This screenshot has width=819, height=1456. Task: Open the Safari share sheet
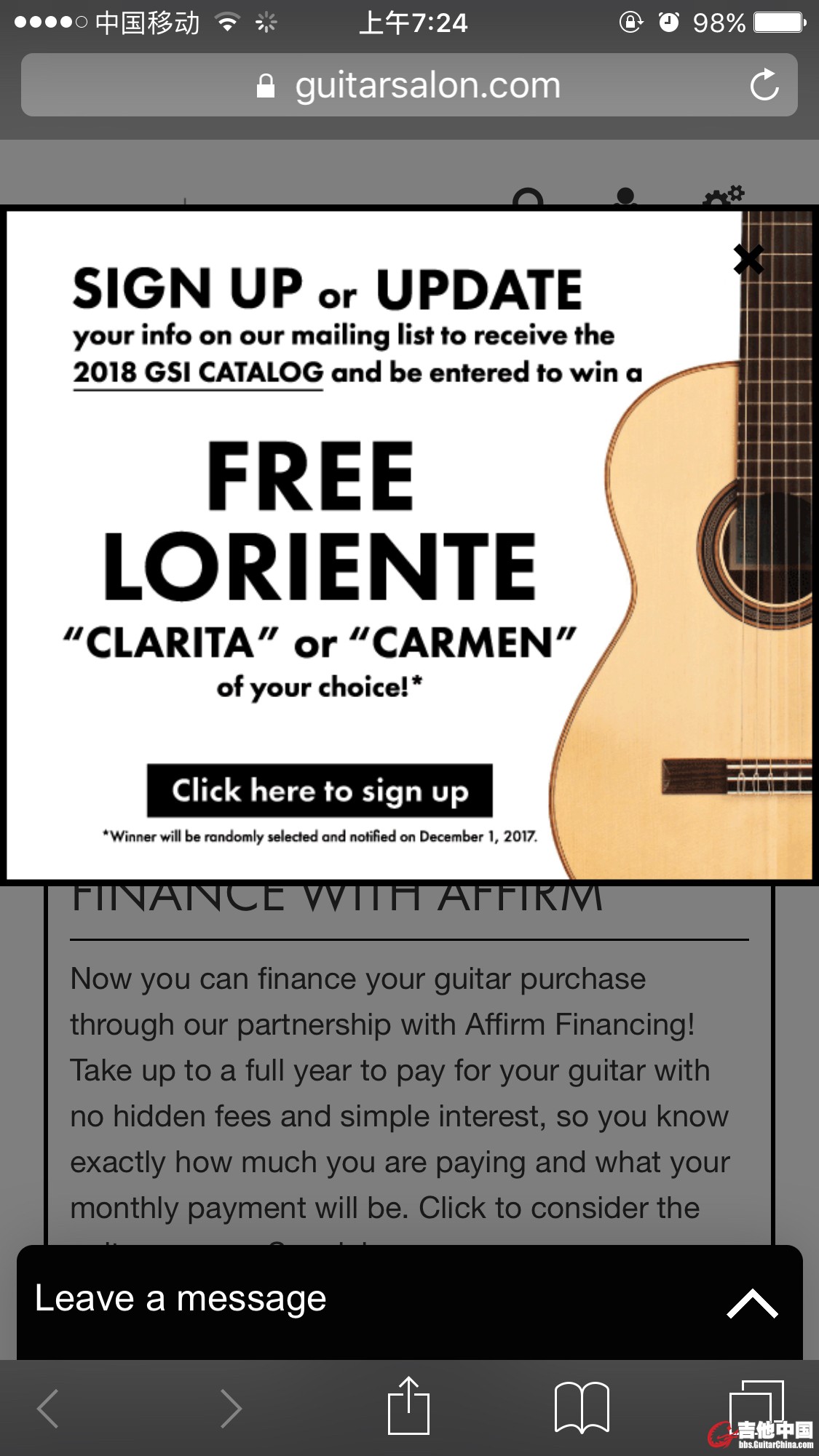(x=408, y=1406)
